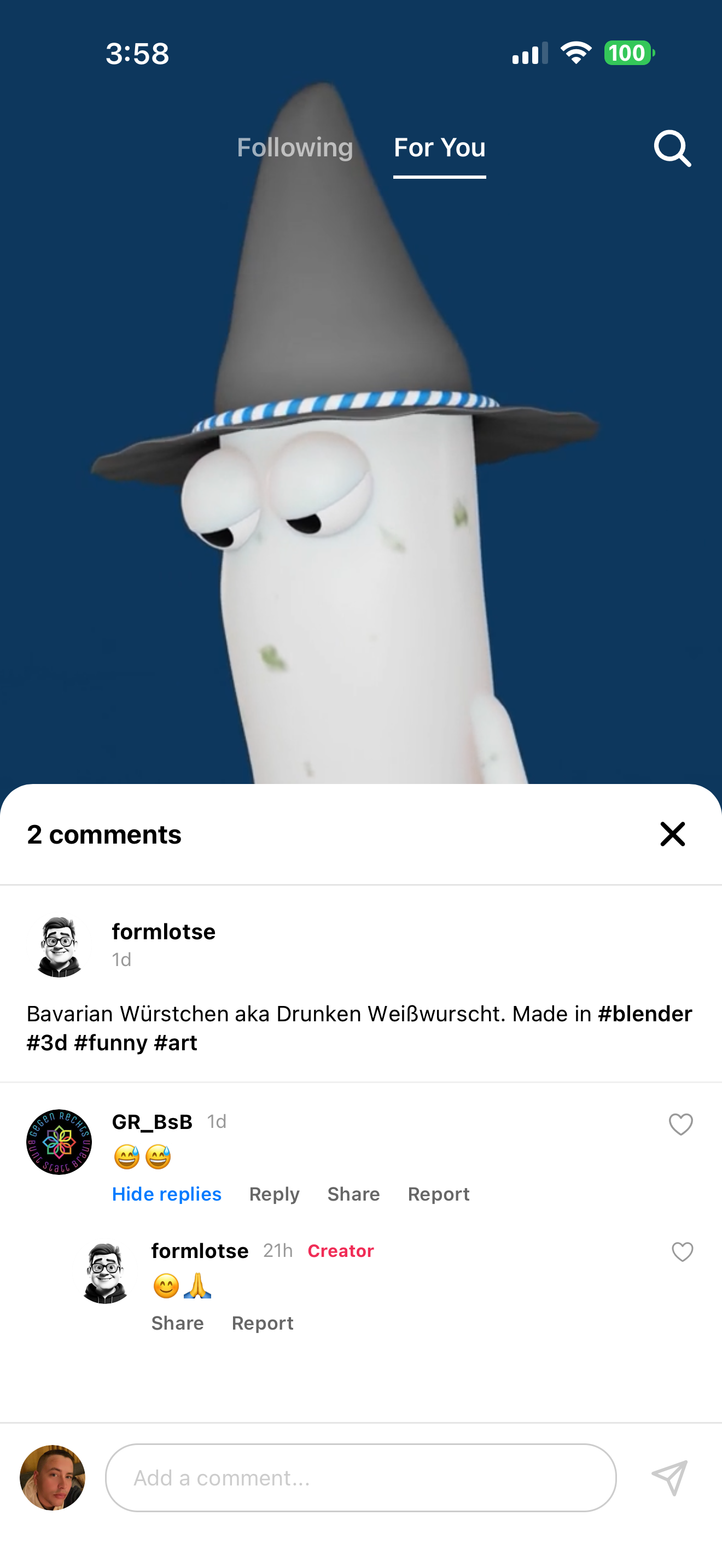This screenshot has height=1568, width=722.
Task: Close the comments panel
Action: (672, 834)
